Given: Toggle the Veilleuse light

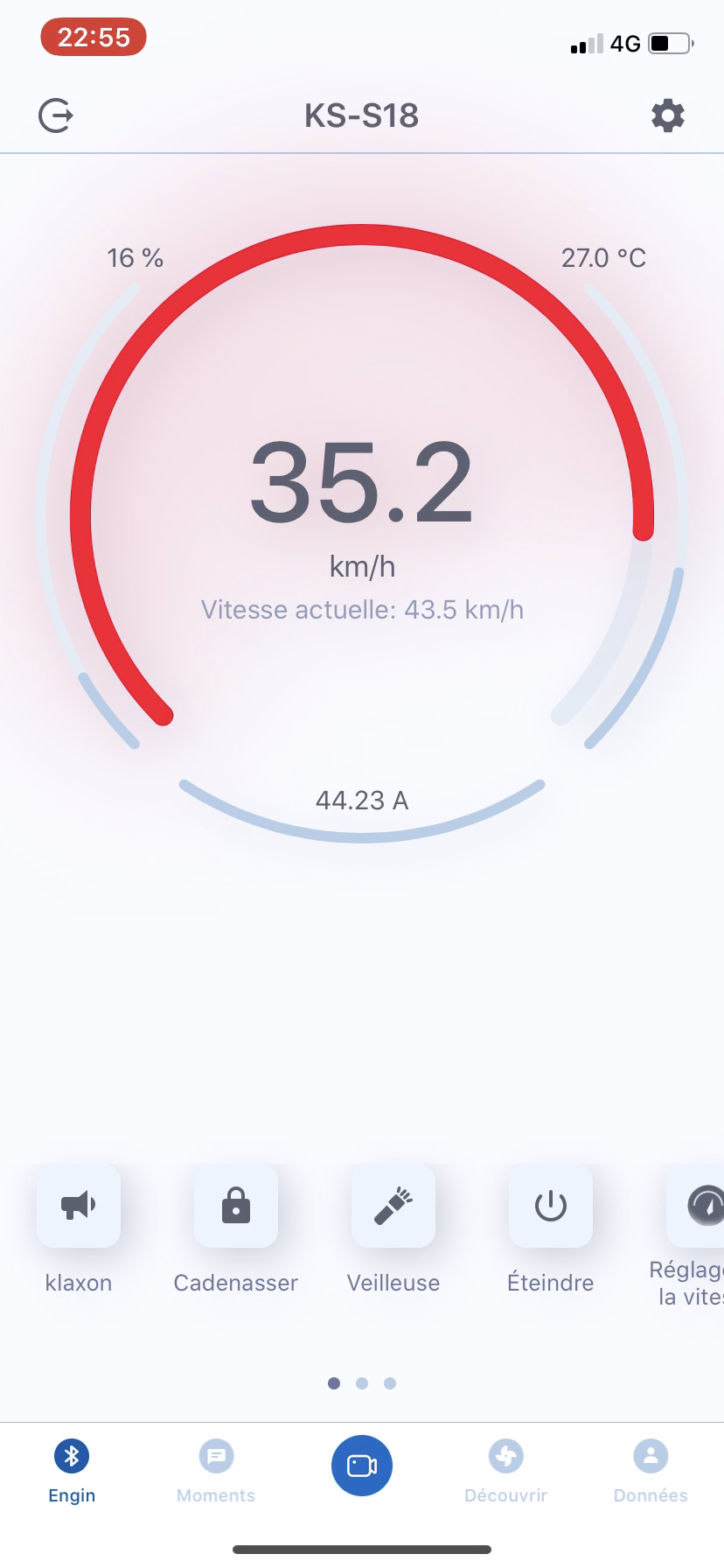Looking at the screenshot, I should tap(393, 1206).
